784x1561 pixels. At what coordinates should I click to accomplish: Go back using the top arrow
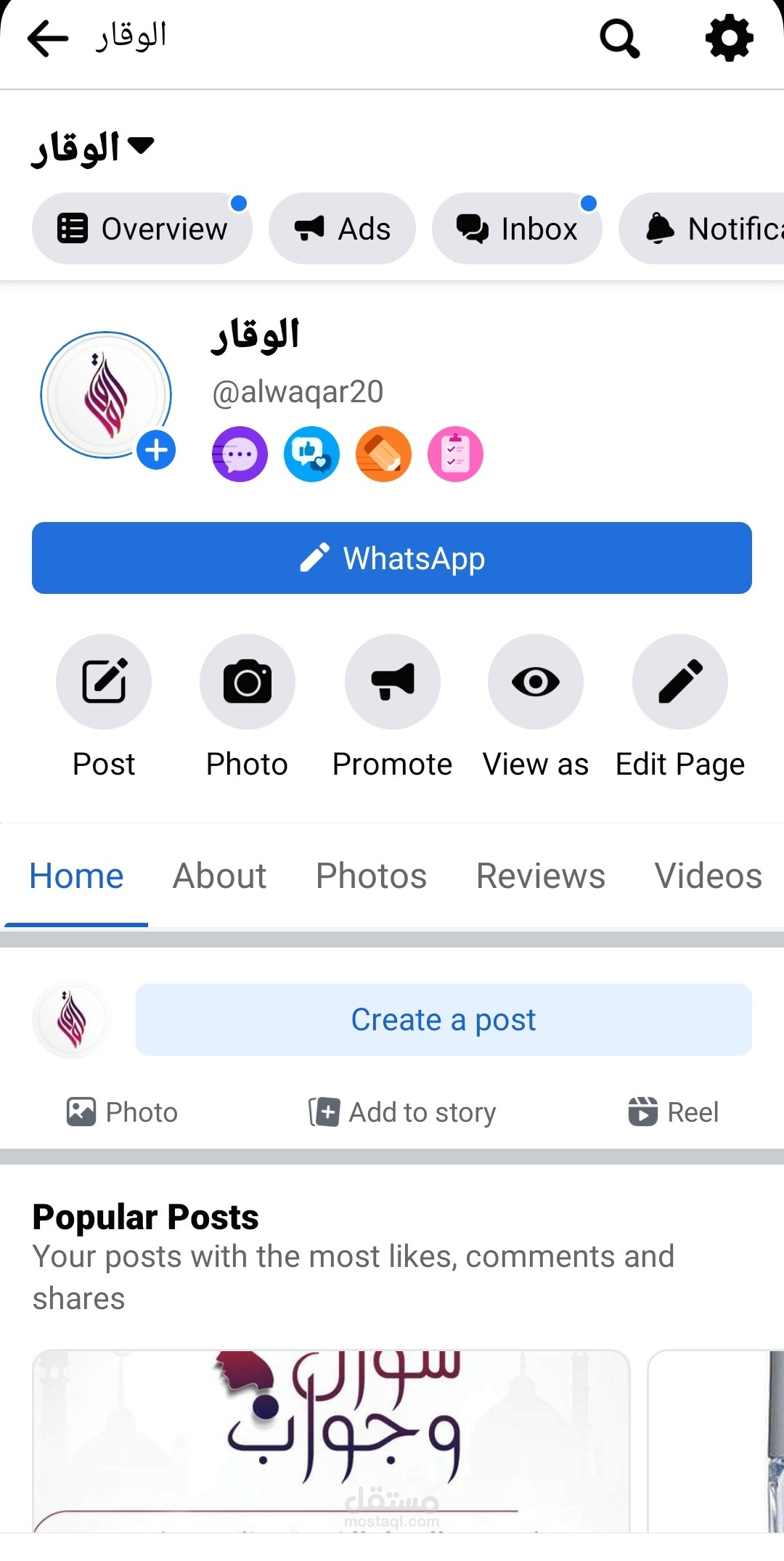click(x=48, y=38)
